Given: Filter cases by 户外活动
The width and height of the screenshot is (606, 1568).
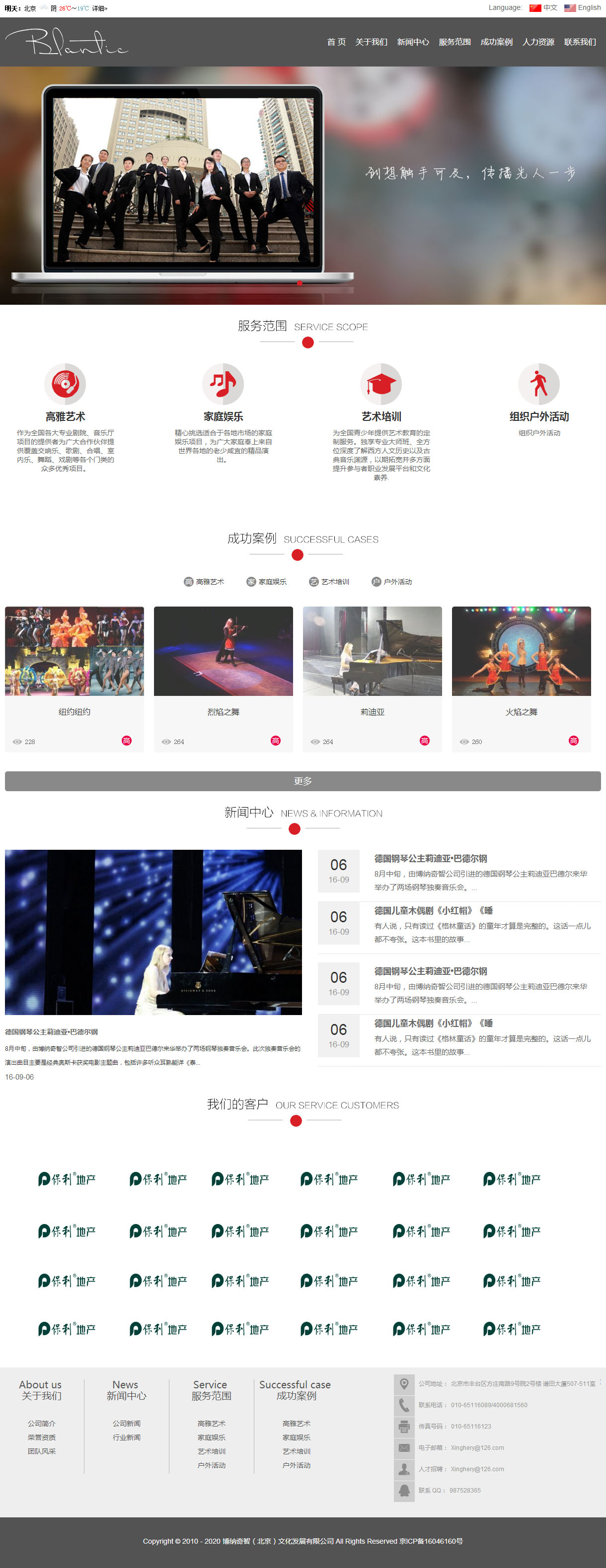Looking at the screenshot, I should (391, 582).
